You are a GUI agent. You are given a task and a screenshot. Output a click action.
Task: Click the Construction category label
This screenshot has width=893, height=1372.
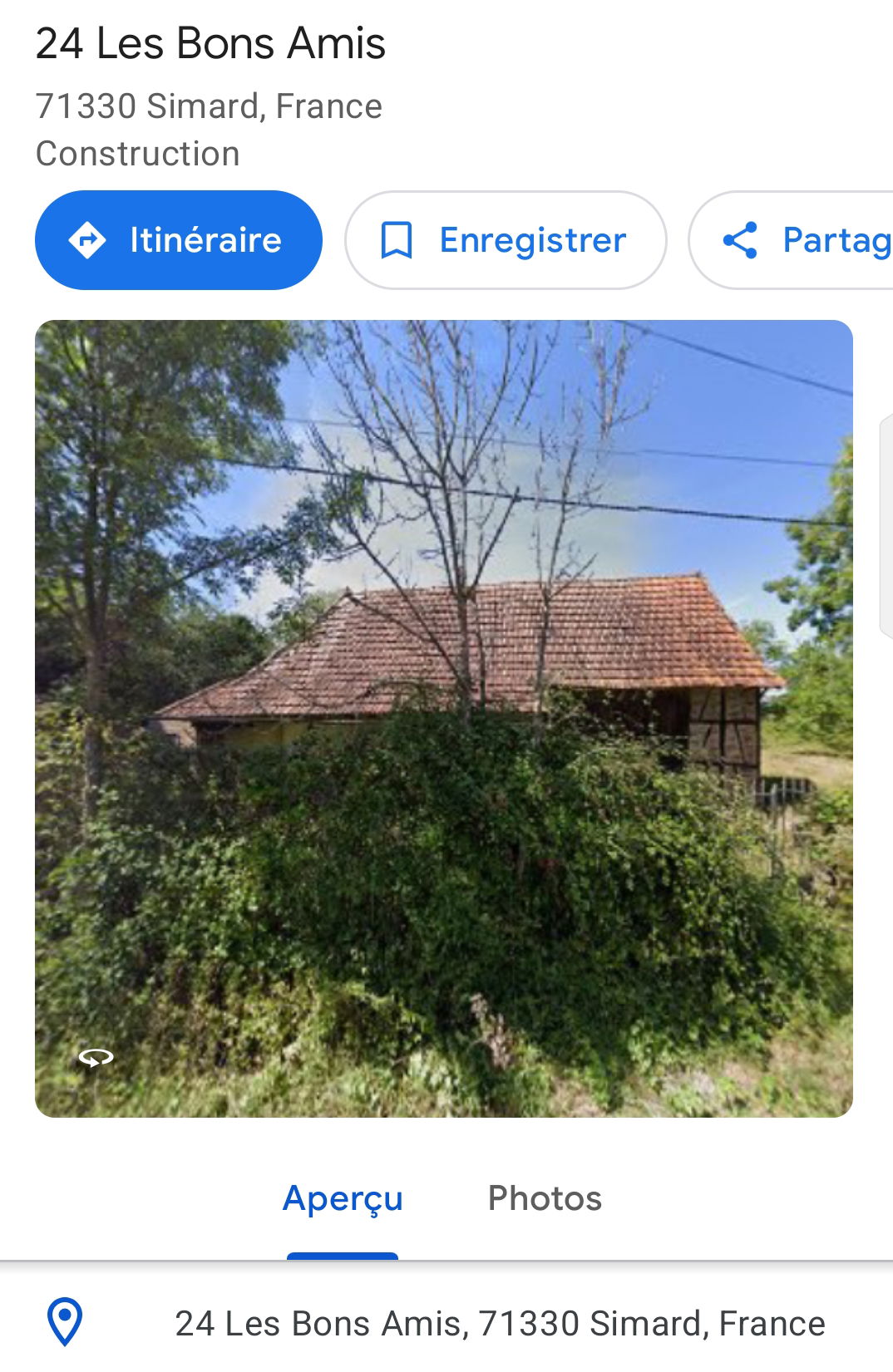[x=136, y=153]
